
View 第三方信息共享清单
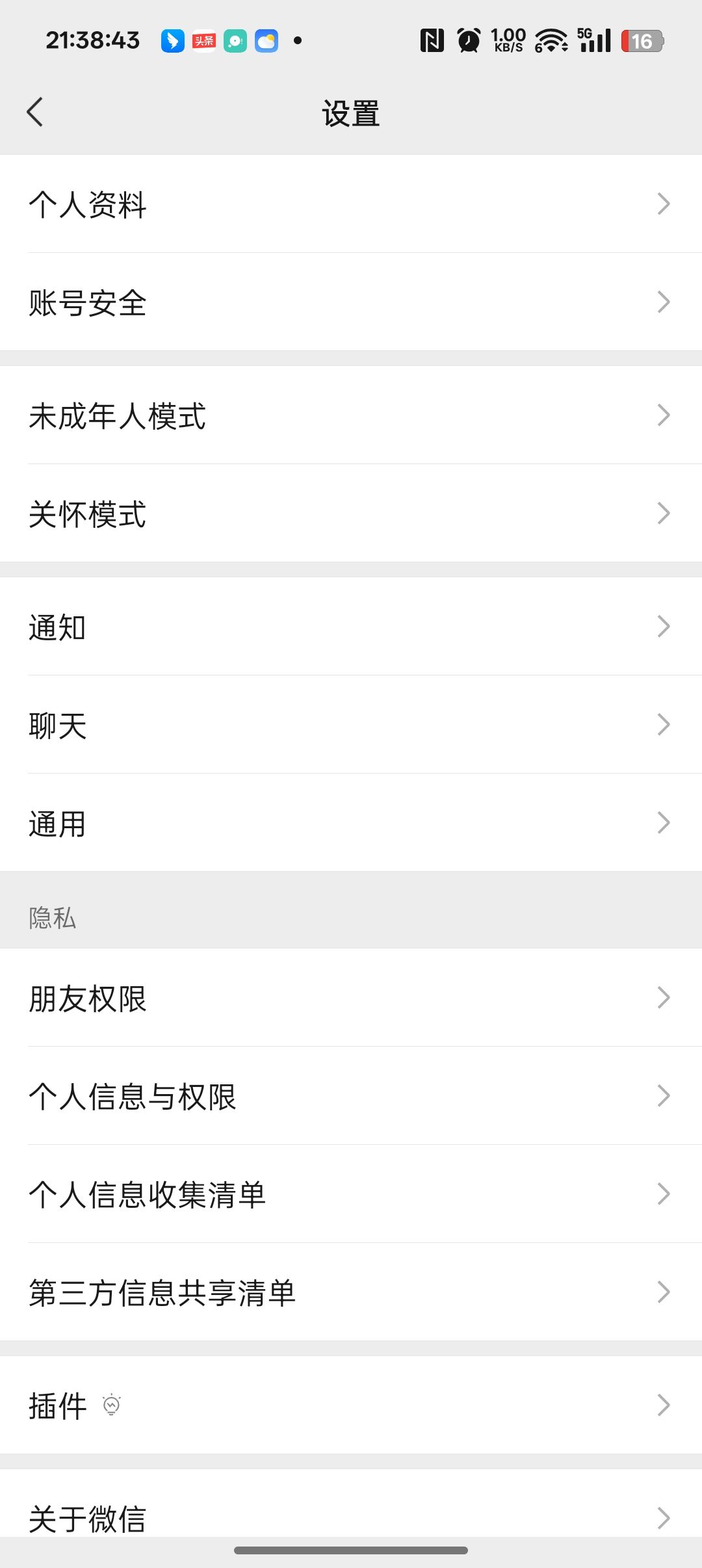click(x=351, y=1292)
